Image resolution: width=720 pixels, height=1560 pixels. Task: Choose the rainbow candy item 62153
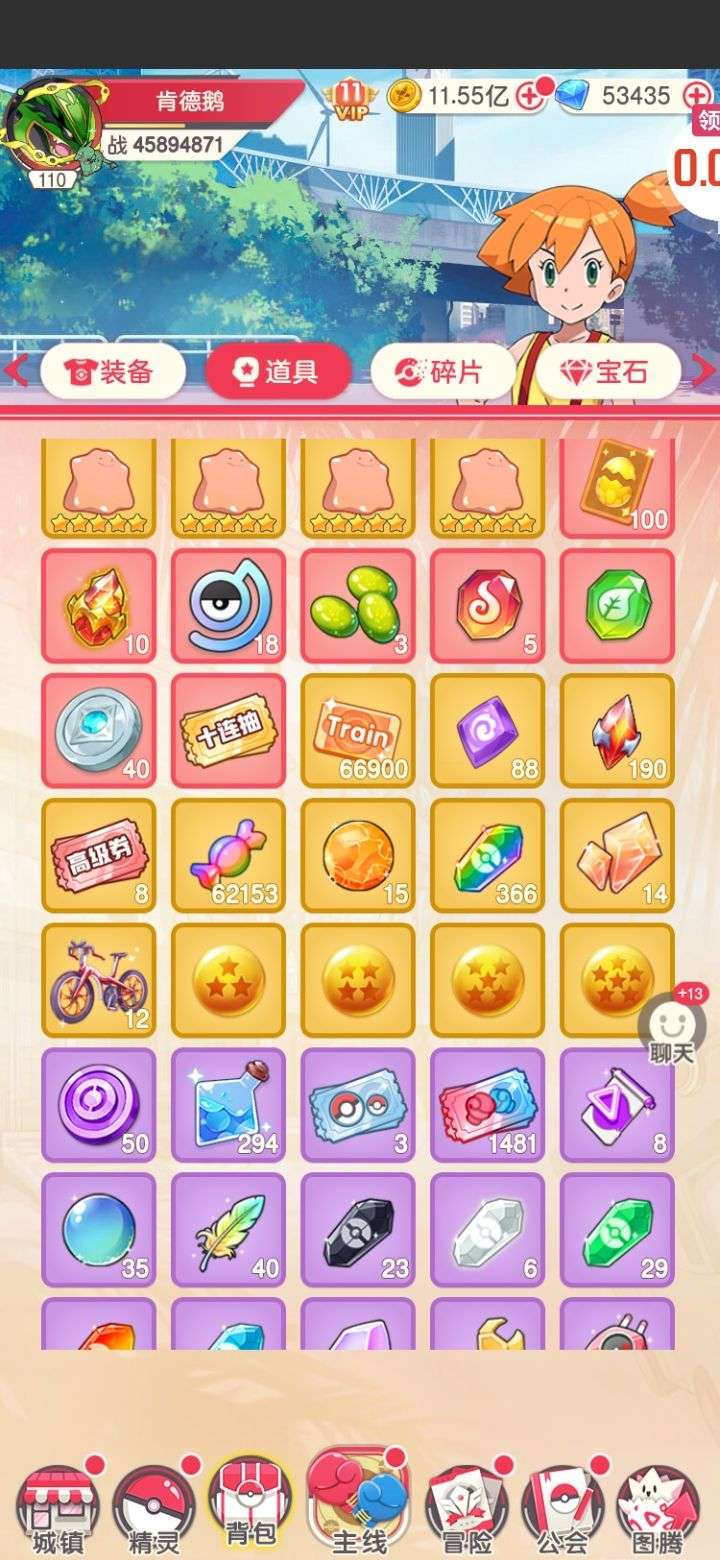point(228,855)
